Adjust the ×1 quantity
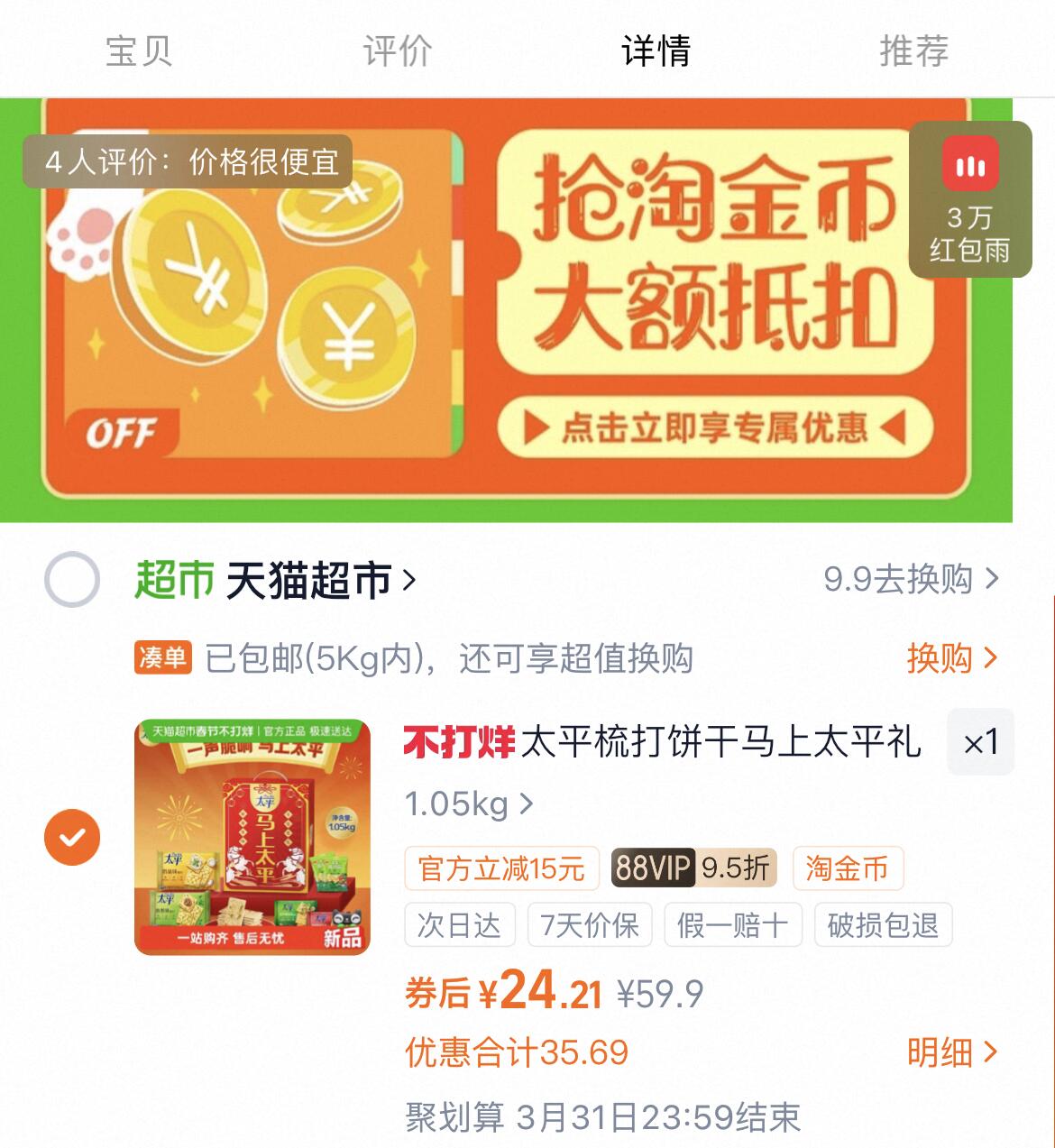This screenshot has height=1148, width=1055. [x=980, y=742]
